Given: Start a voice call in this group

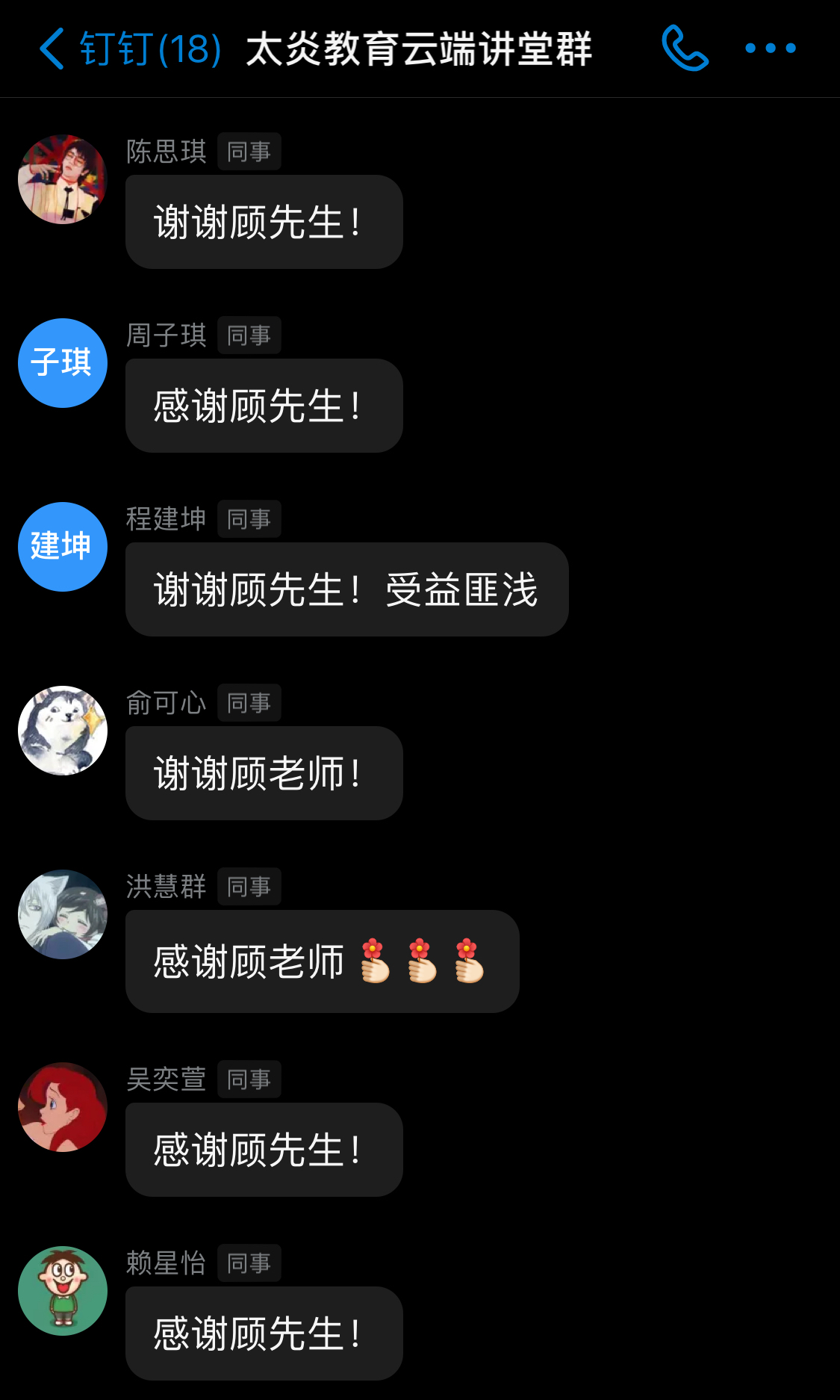Looking at the screenshot, I should 685,49.
